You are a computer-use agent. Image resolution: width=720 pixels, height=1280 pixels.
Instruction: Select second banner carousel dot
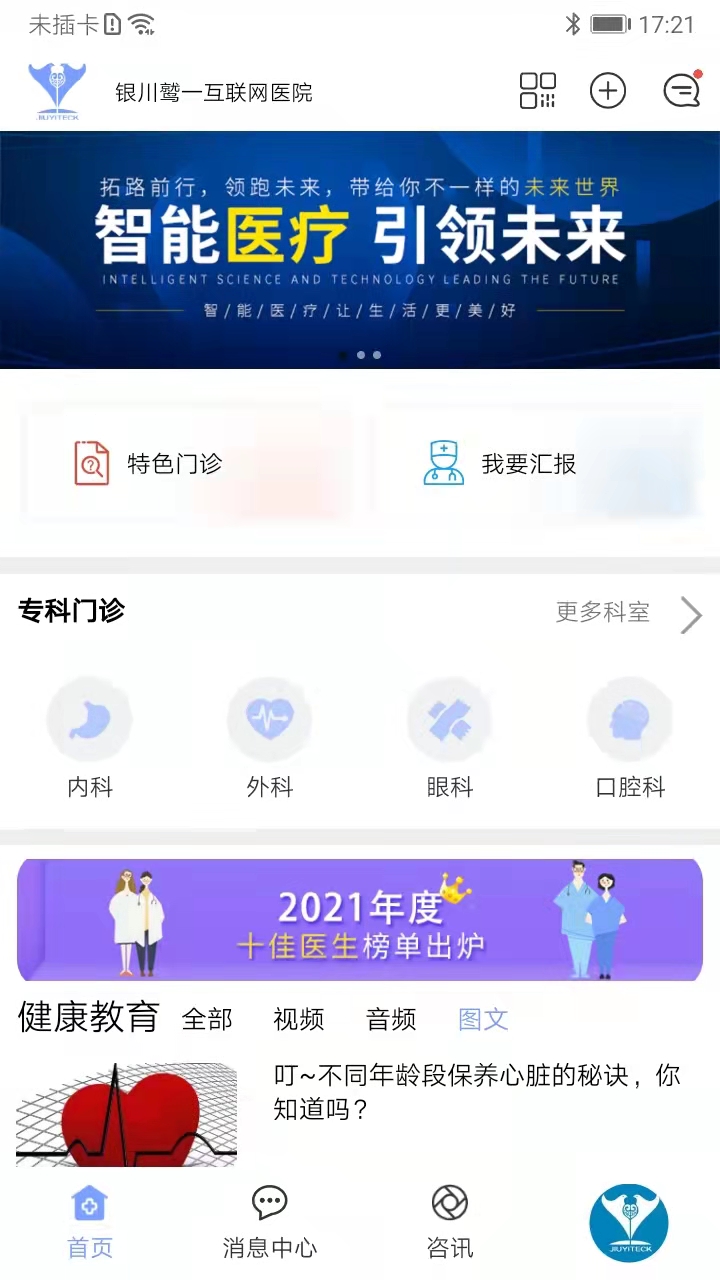click(x=361, y=355)
